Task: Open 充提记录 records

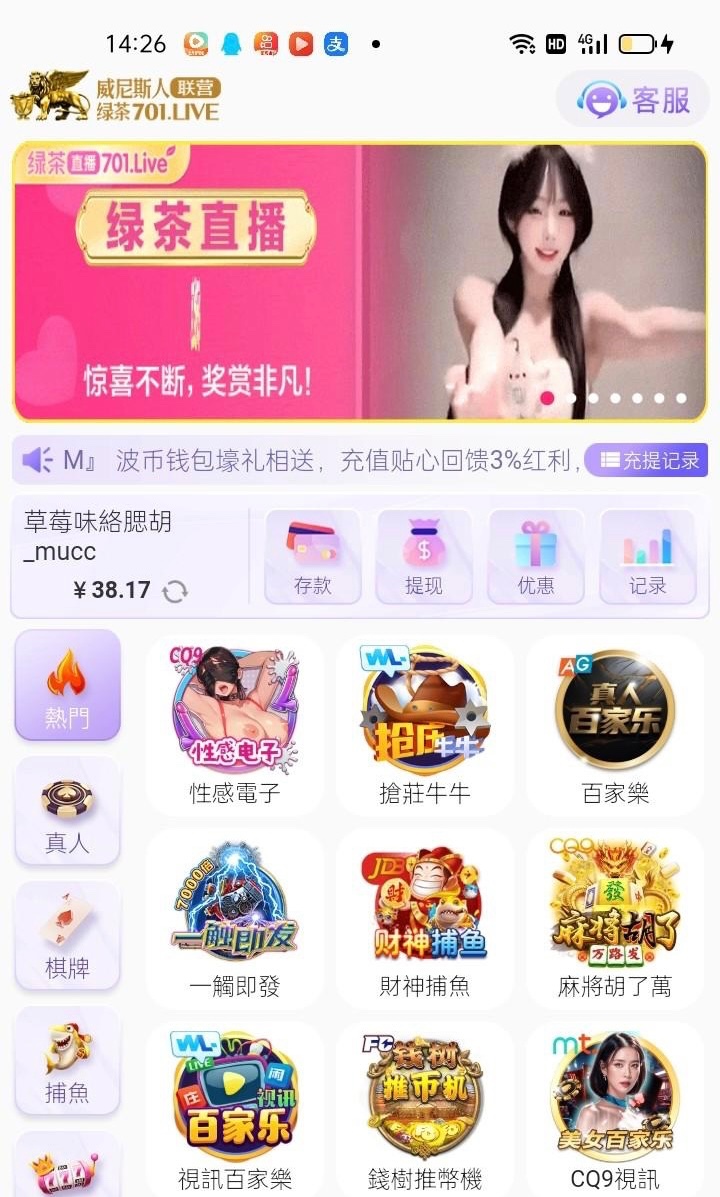Action: point(647,460)
